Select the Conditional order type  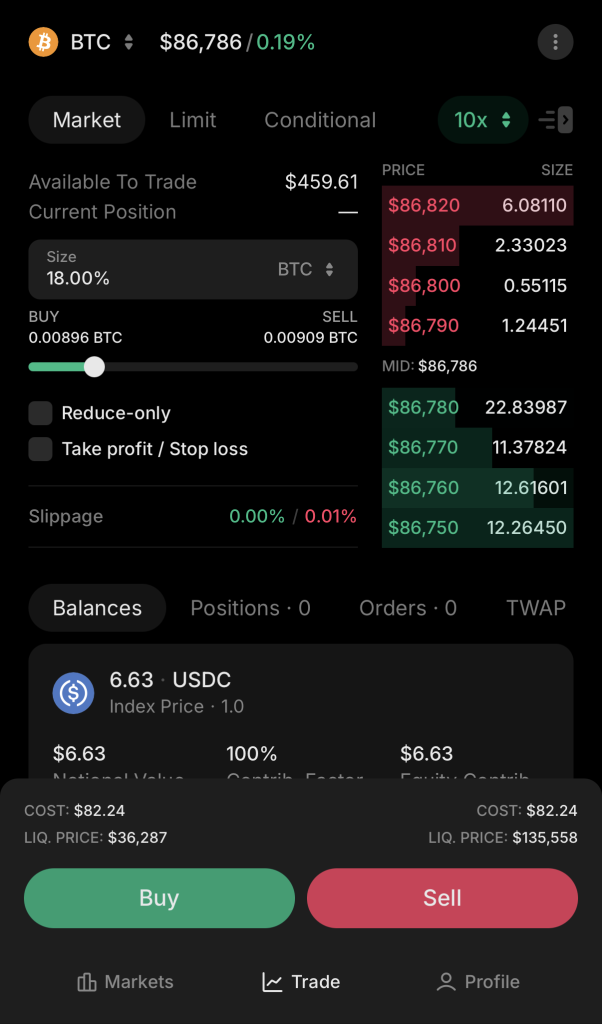pyautogui.click(x=320, y=120)
